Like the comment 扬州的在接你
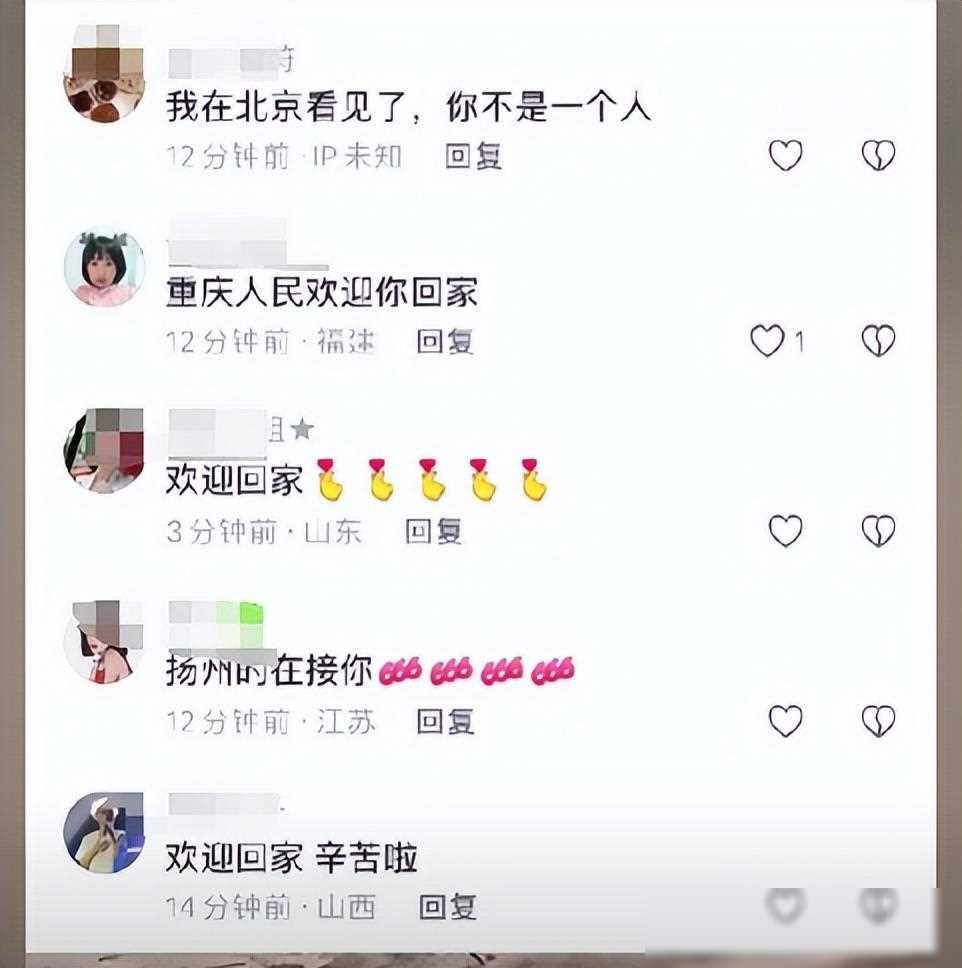Viewport: 962px width, 968px height. click(785, 720)
